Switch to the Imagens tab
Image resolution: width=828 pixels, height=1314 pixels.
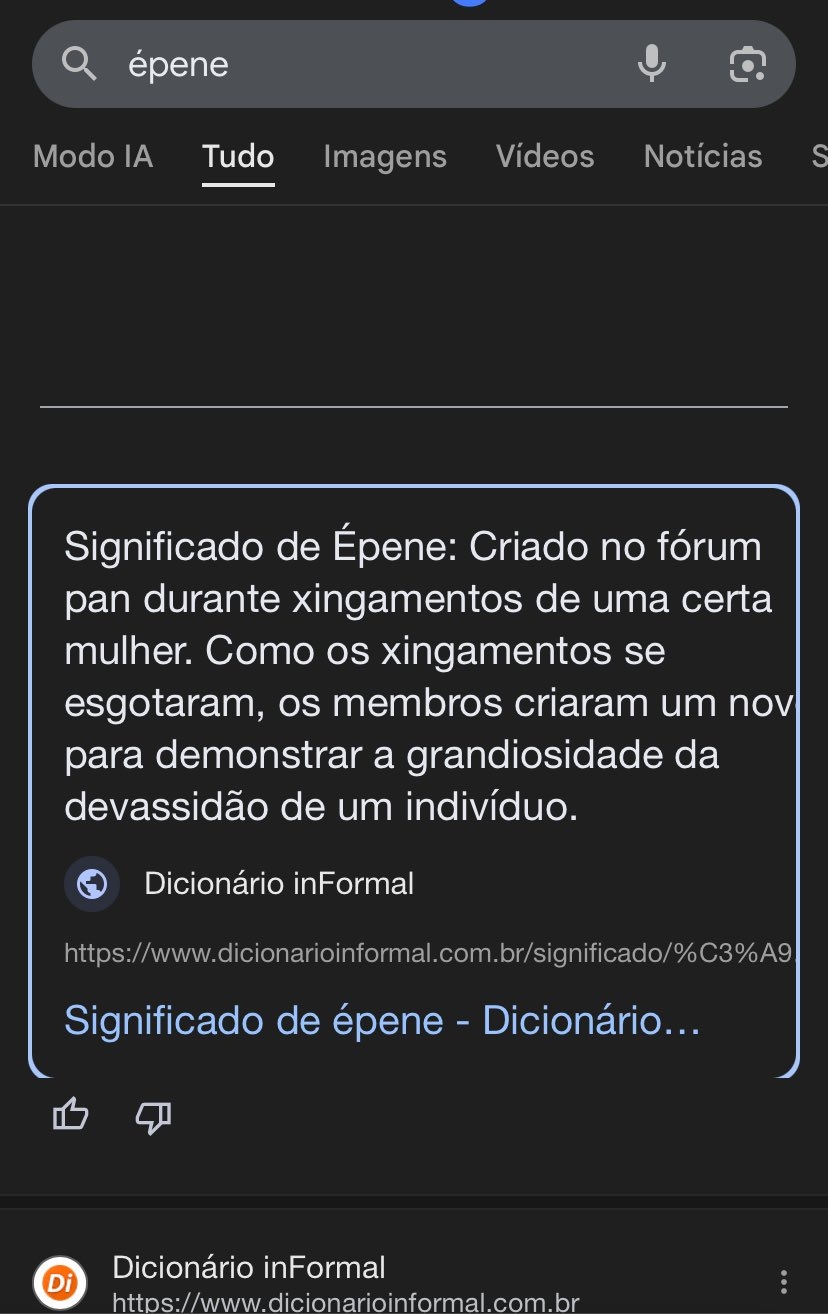(385, 157)
